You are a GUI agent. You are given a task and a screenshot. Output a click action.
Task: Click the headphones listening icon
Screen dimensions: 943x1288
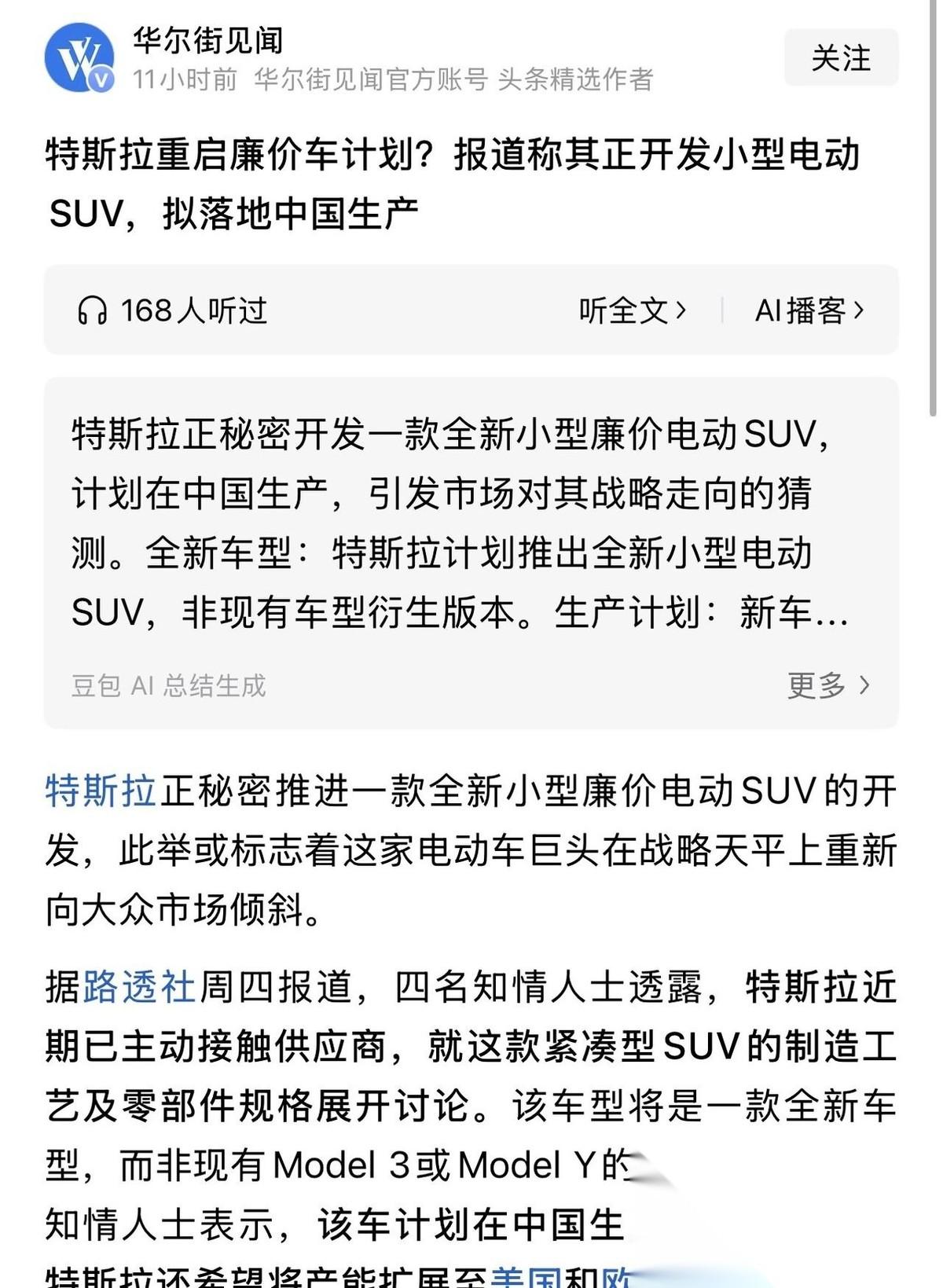tap(92, 310)
